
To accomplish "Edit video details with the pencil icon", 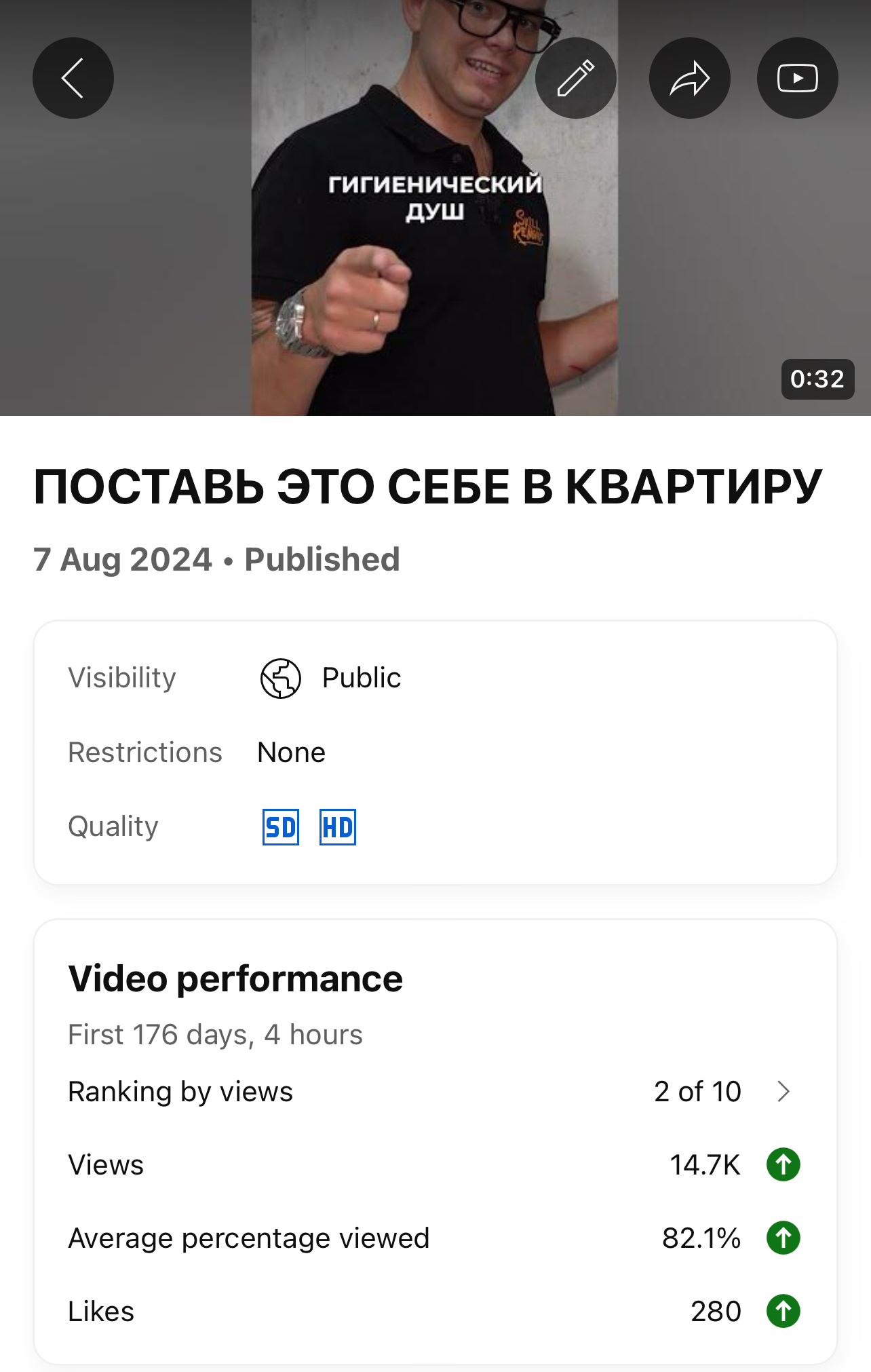I will [575, 78].
